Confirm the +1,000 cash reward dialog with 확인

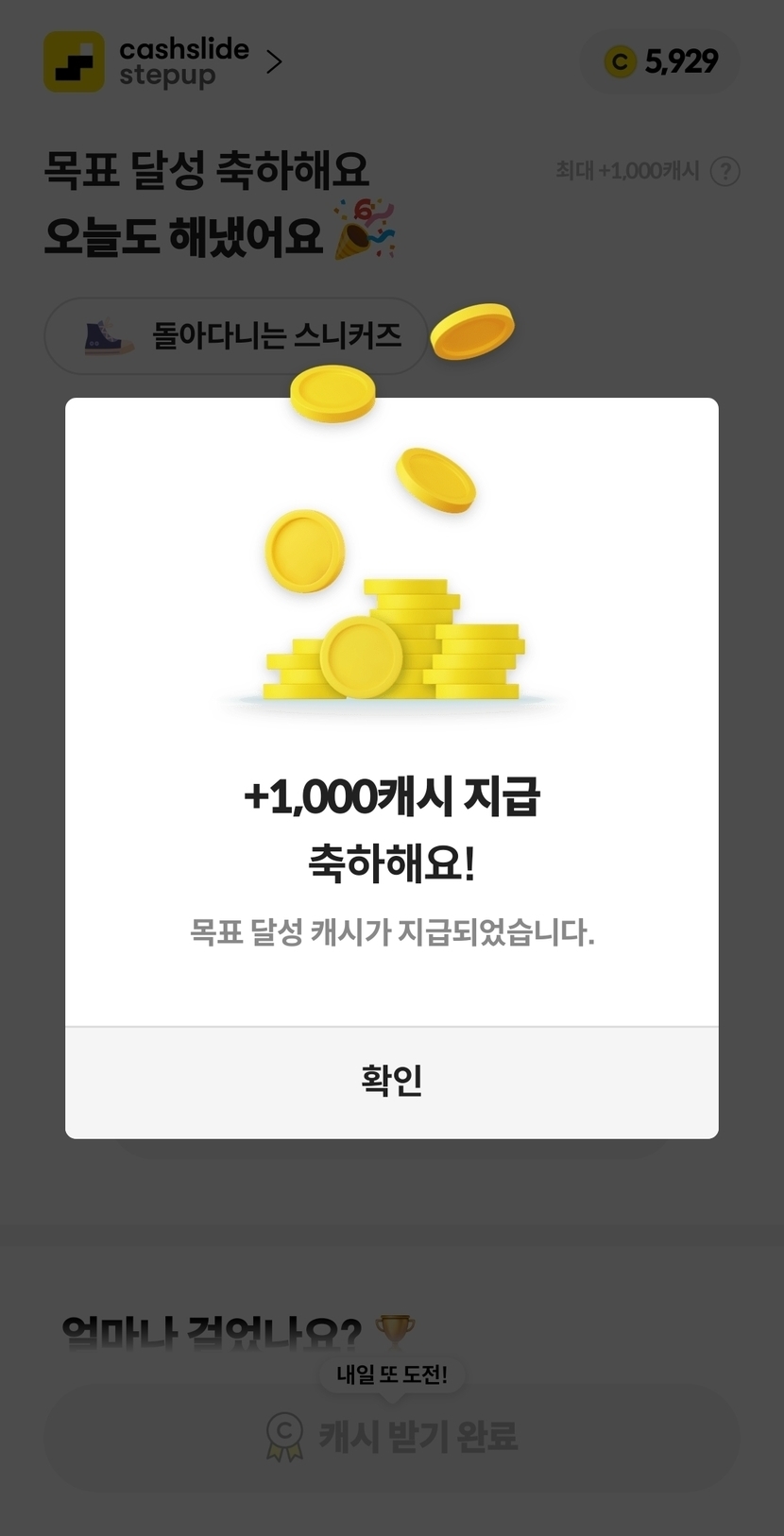click(x=391, y=1082)
